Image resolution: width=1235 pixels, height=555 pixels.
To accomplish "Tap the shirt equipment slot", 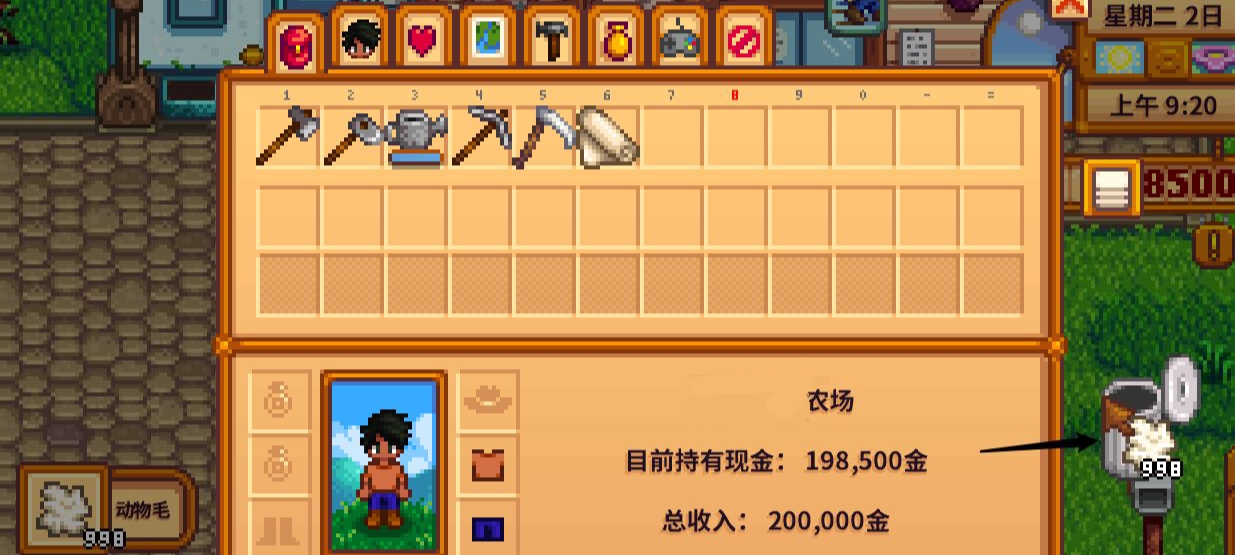I will 488,463.
